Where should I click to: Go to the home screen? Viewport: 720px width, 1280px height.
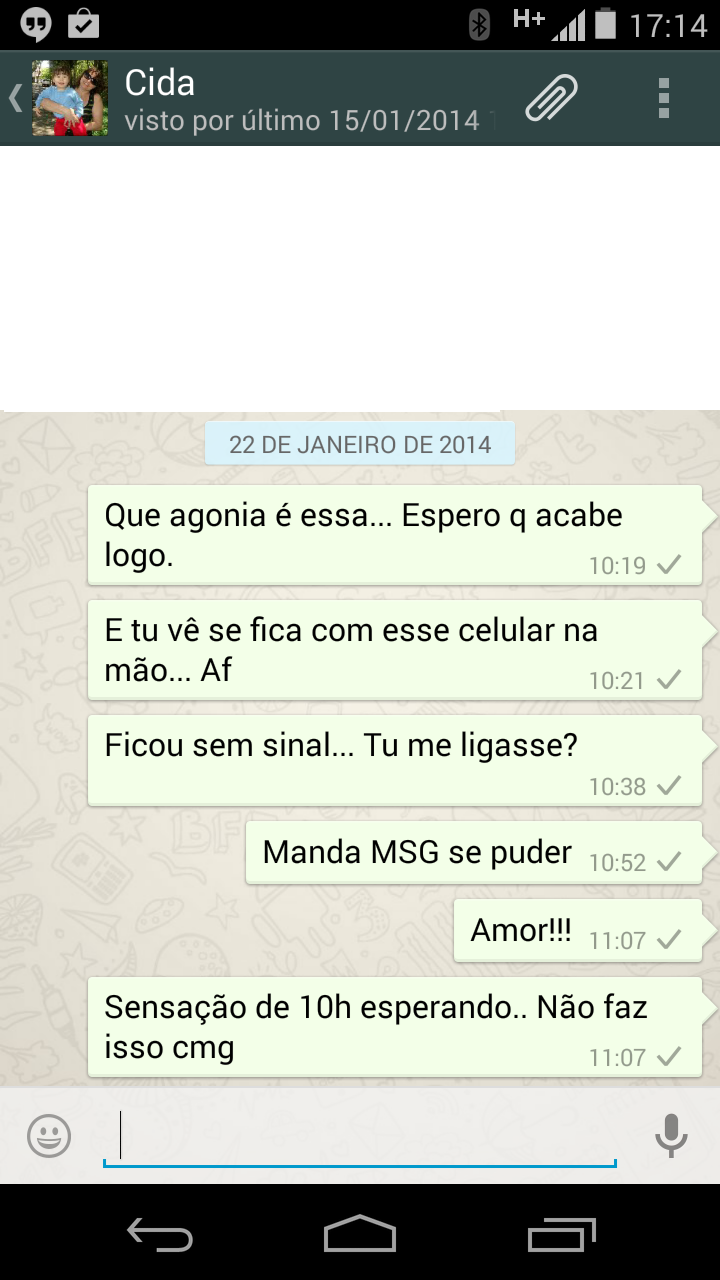pos(360,1234)
